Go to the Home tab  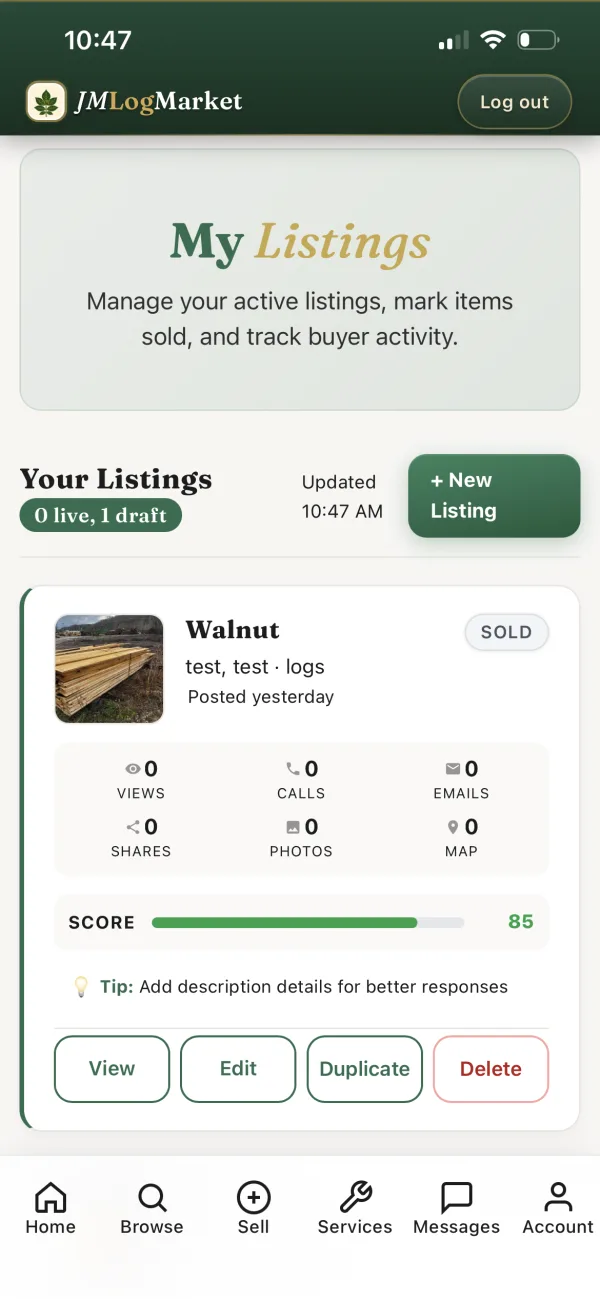pos(50,1208)
